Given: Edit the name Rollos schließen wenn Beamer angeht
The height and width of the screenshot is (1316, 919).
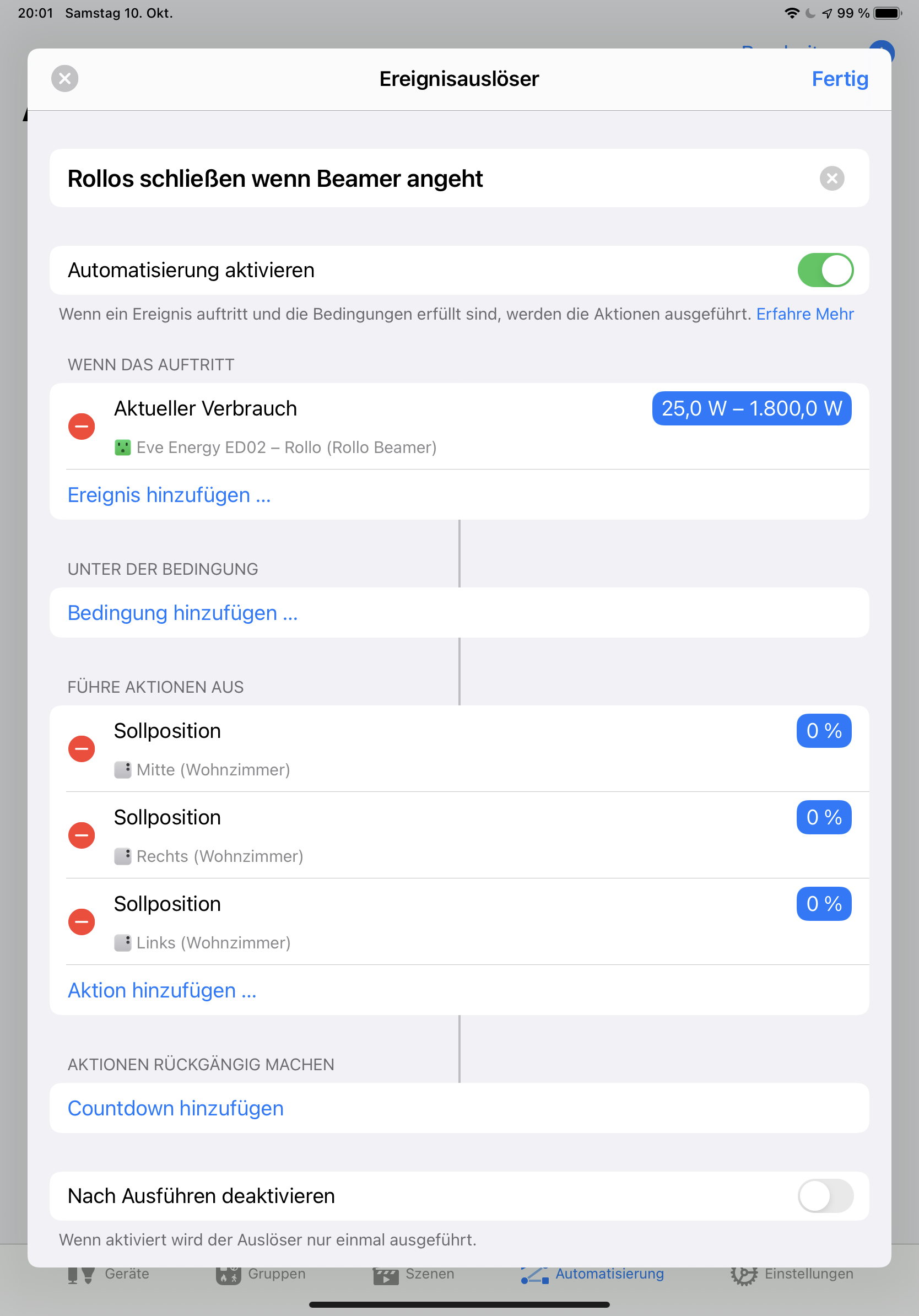Looking at the screenshot, I should pyautogui.click(x=275, y=179).
